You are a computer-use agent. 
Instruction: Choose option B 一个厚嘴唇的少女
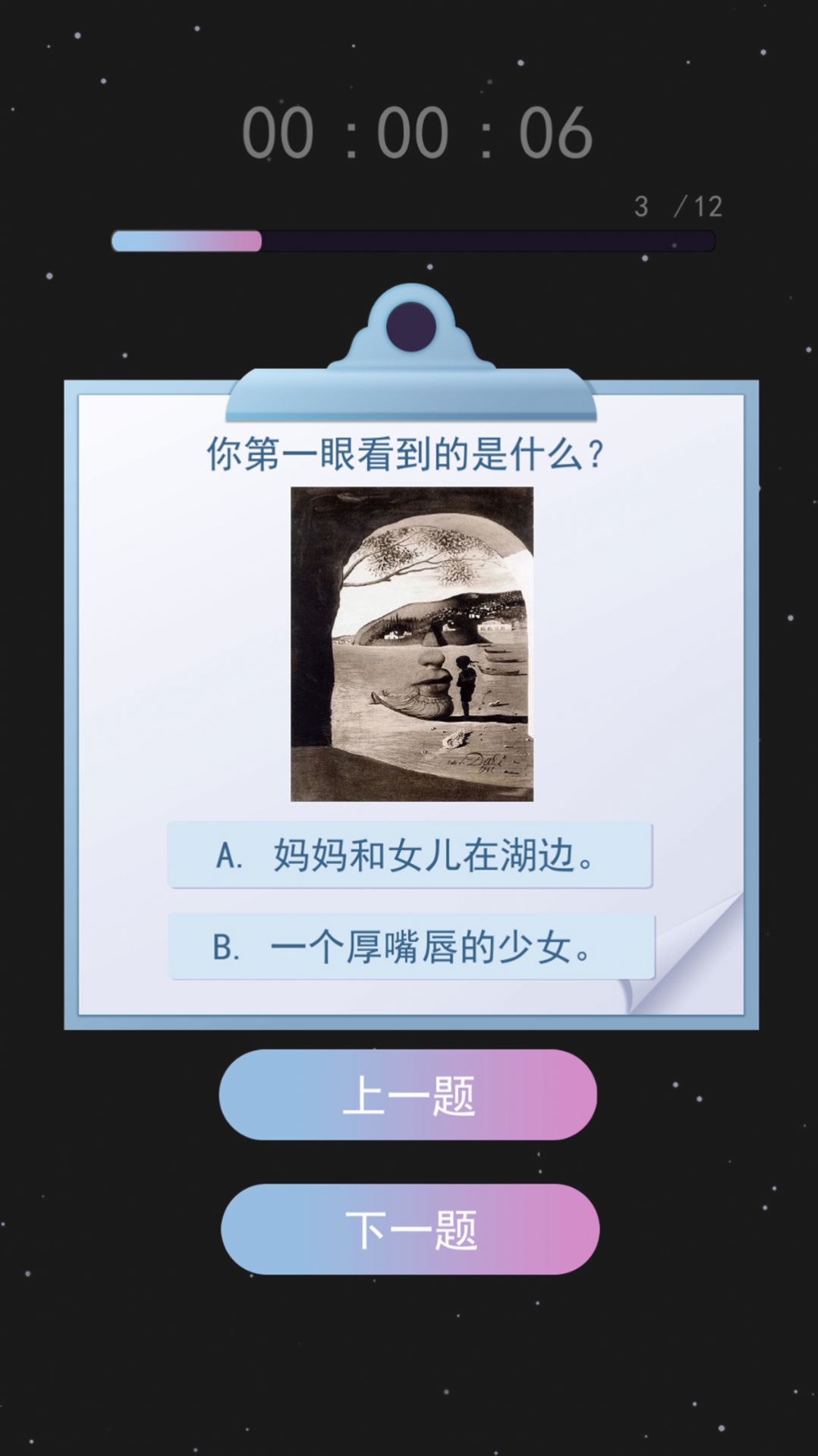pyautogui.click(x=411, y=947)
